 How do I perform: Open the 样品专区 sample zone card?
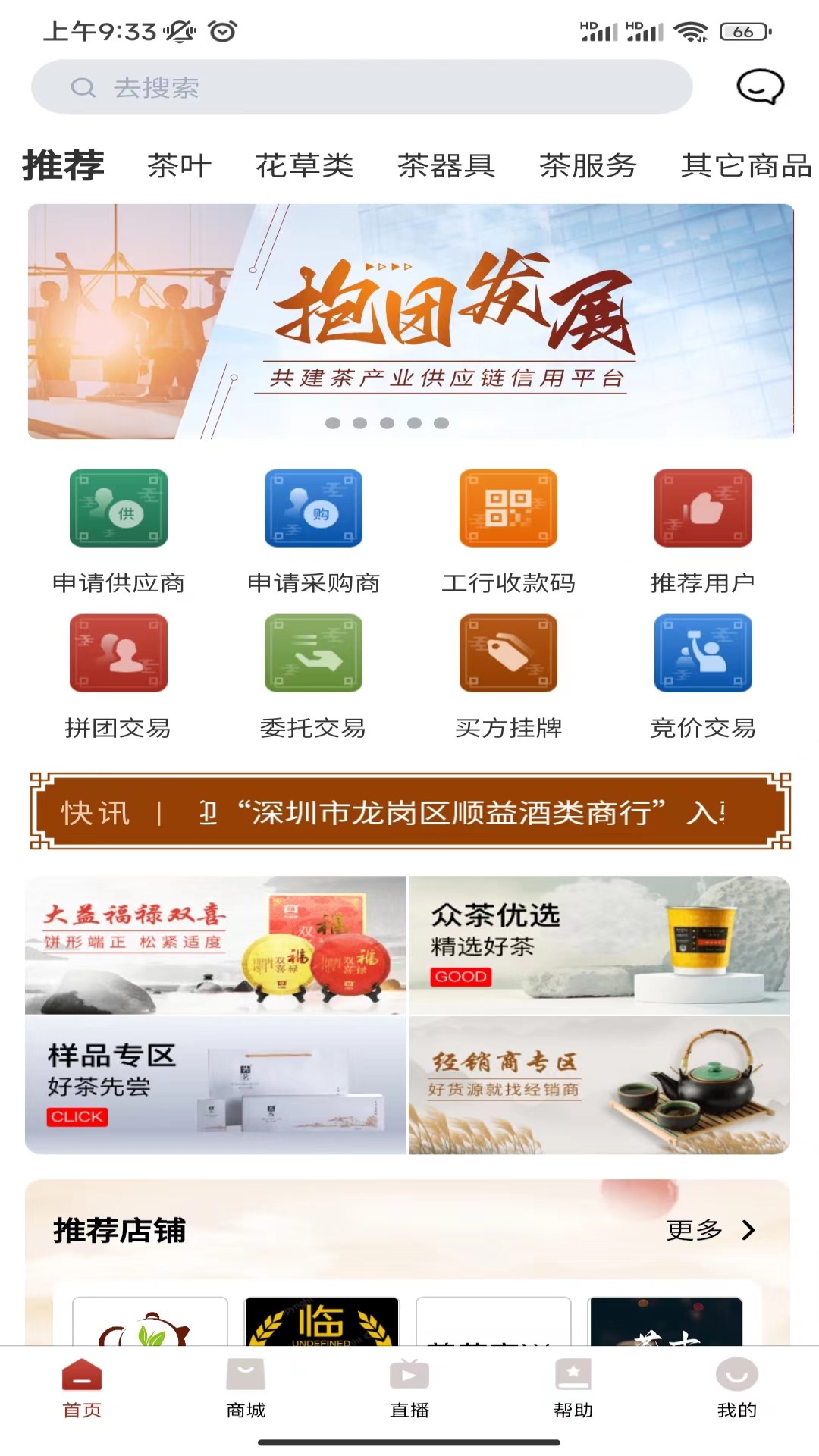click(x=215, y=1085)
